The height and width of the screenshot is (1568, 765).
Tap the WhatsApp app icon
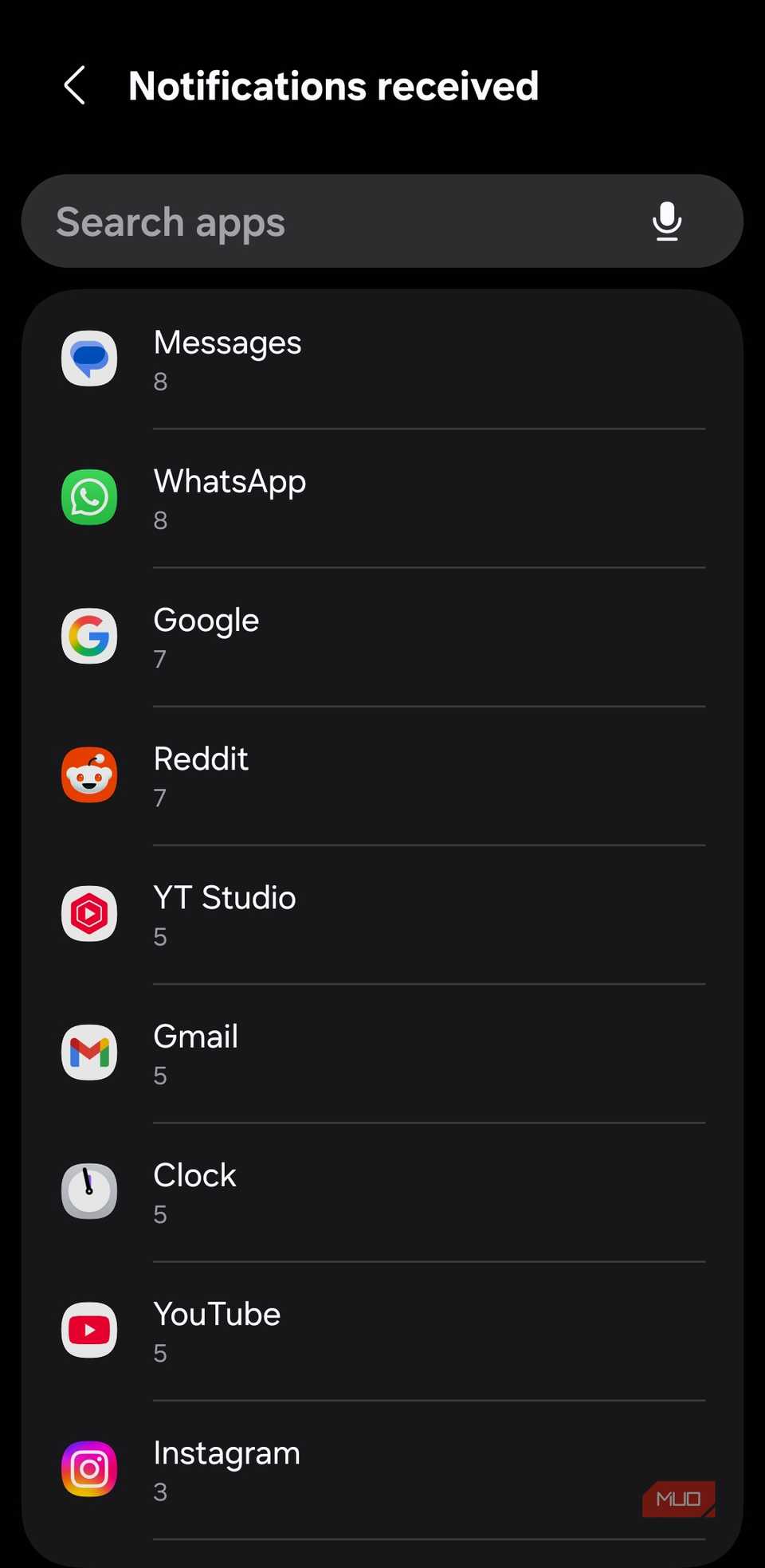tap(88, 497)
